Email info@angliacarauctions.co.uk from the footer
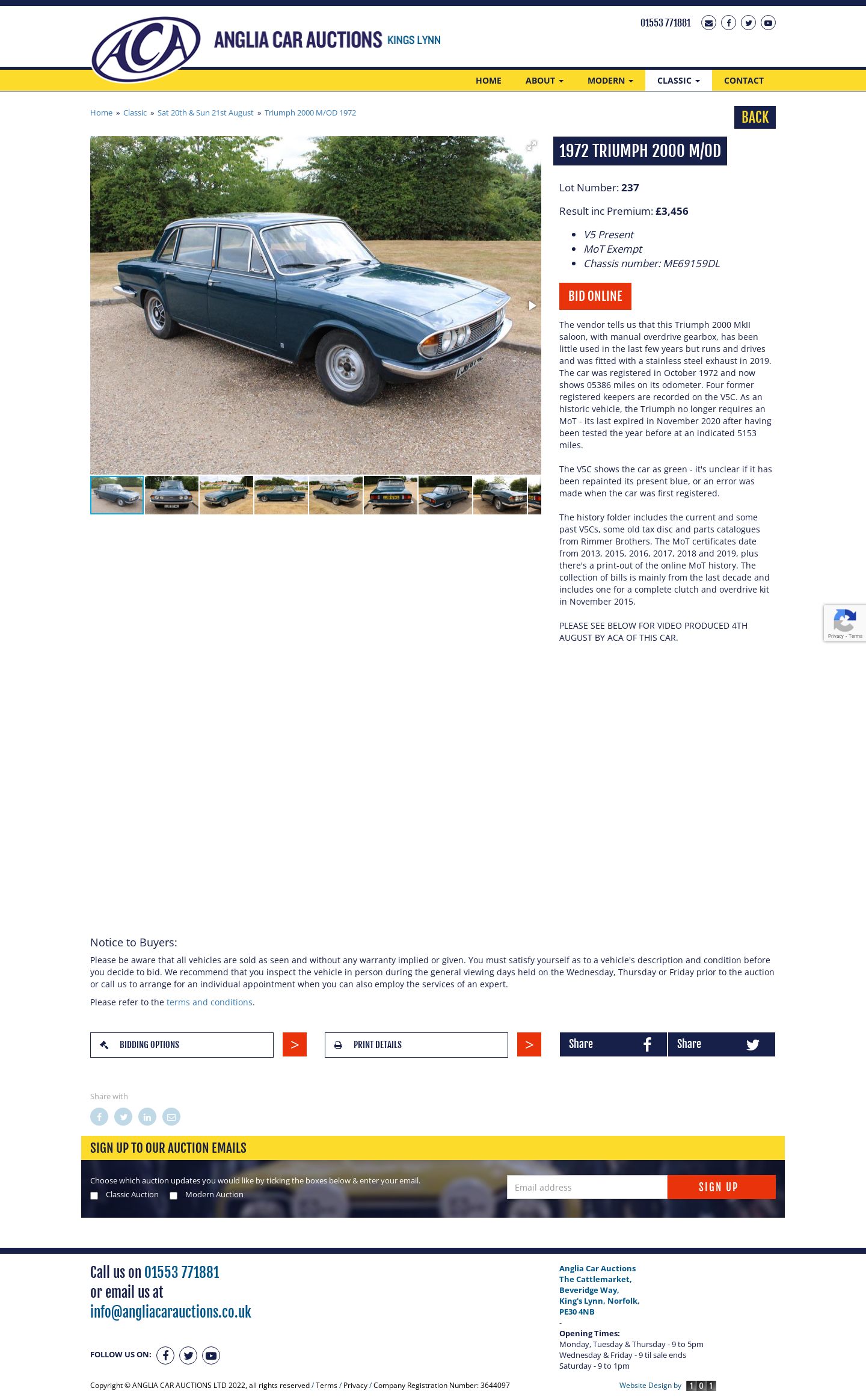Image resolution: width=866 pixels, height=1400 pixels. point(171,1312)
